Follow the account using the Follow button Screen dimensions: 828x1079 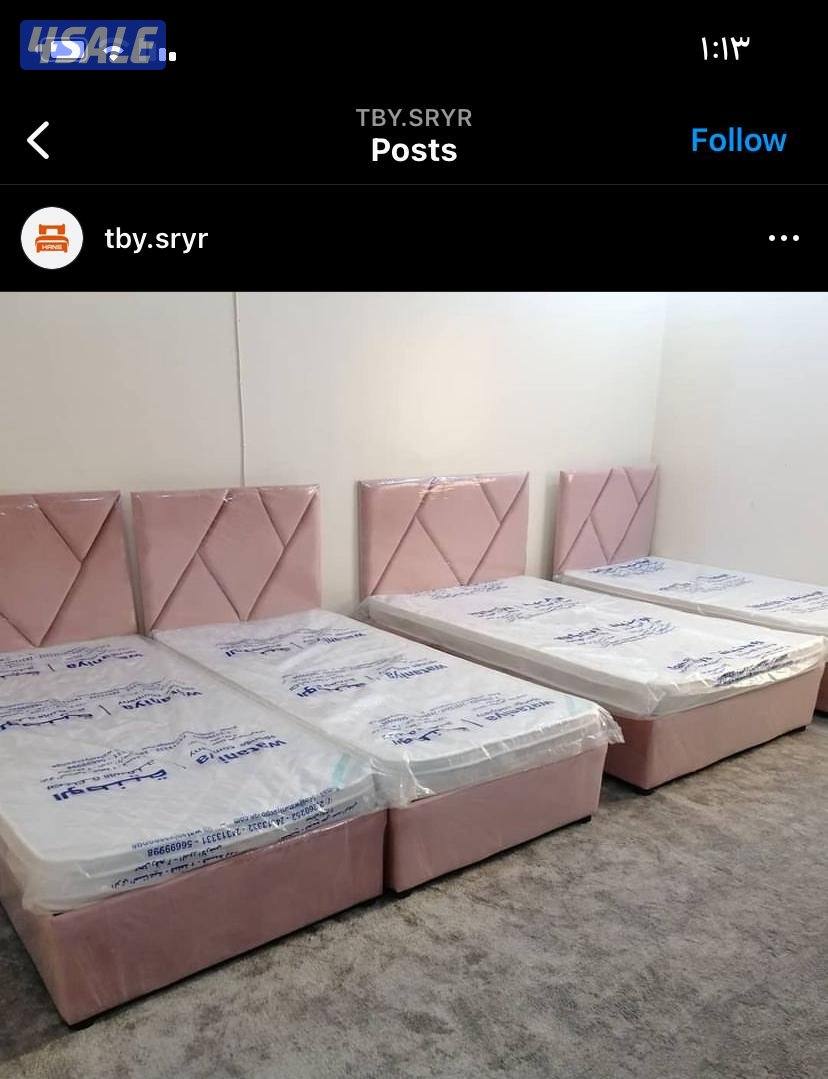coord(739,140)
